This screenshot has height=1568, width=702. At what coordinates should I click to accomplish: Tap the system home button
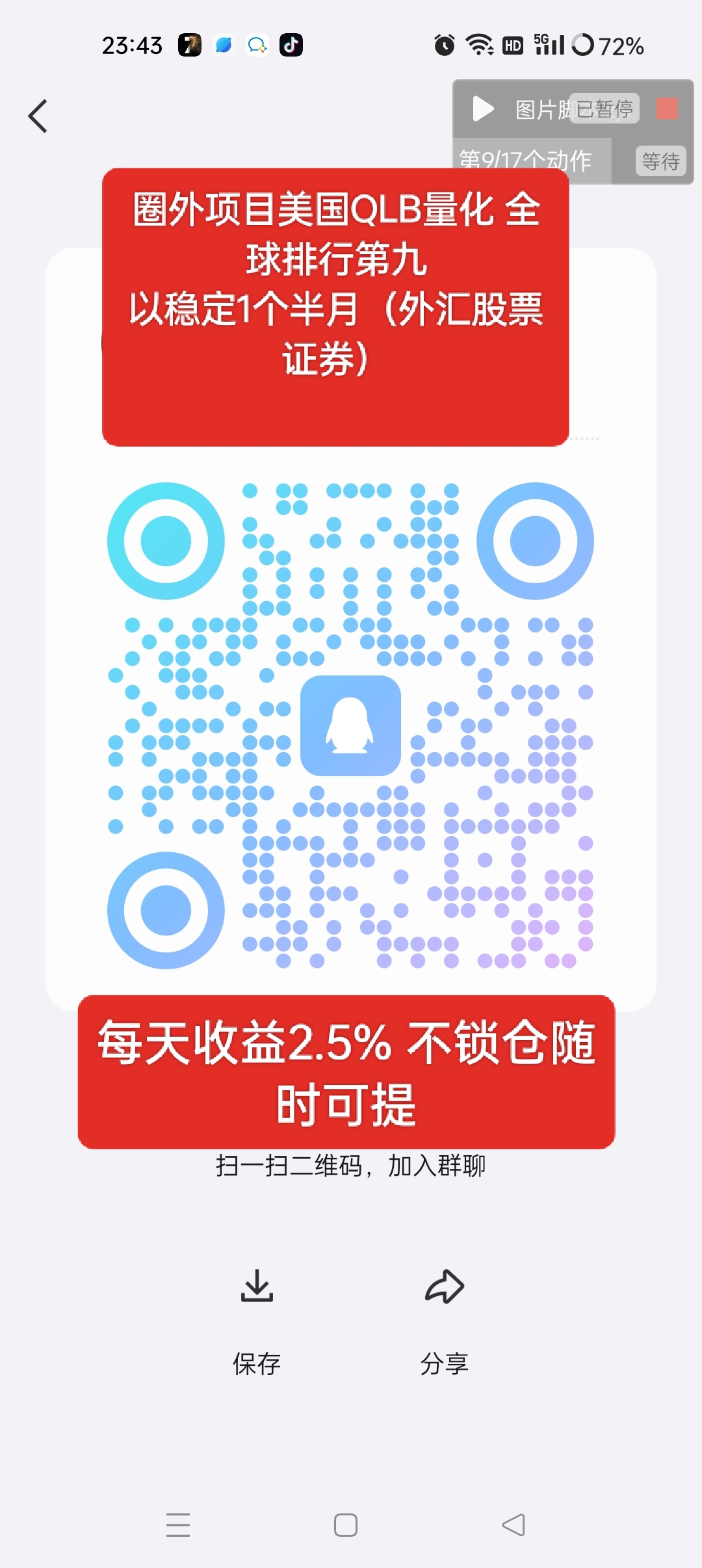coord(345,1524)
